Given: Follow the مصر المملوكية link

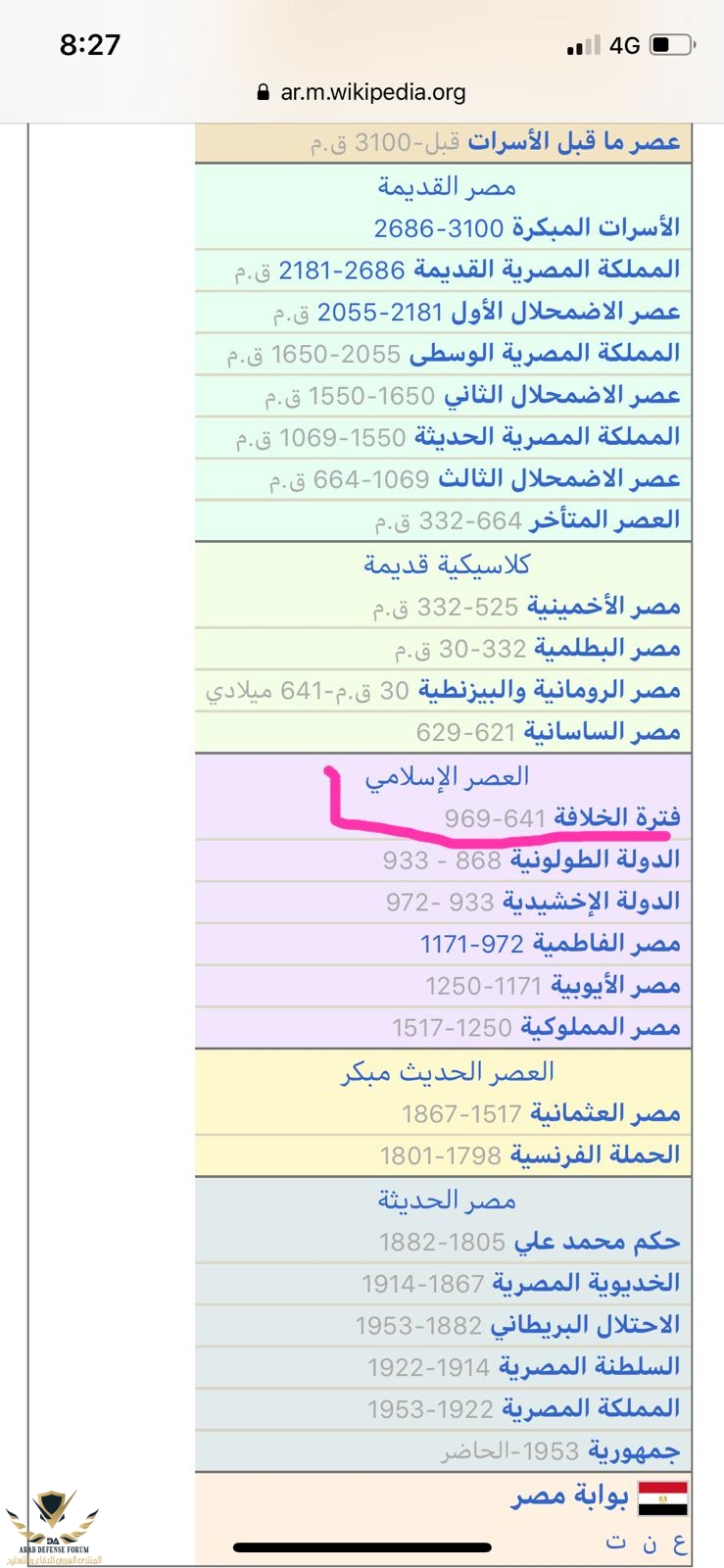Looking at the screenshot, I should click(x=600, y=1028).
